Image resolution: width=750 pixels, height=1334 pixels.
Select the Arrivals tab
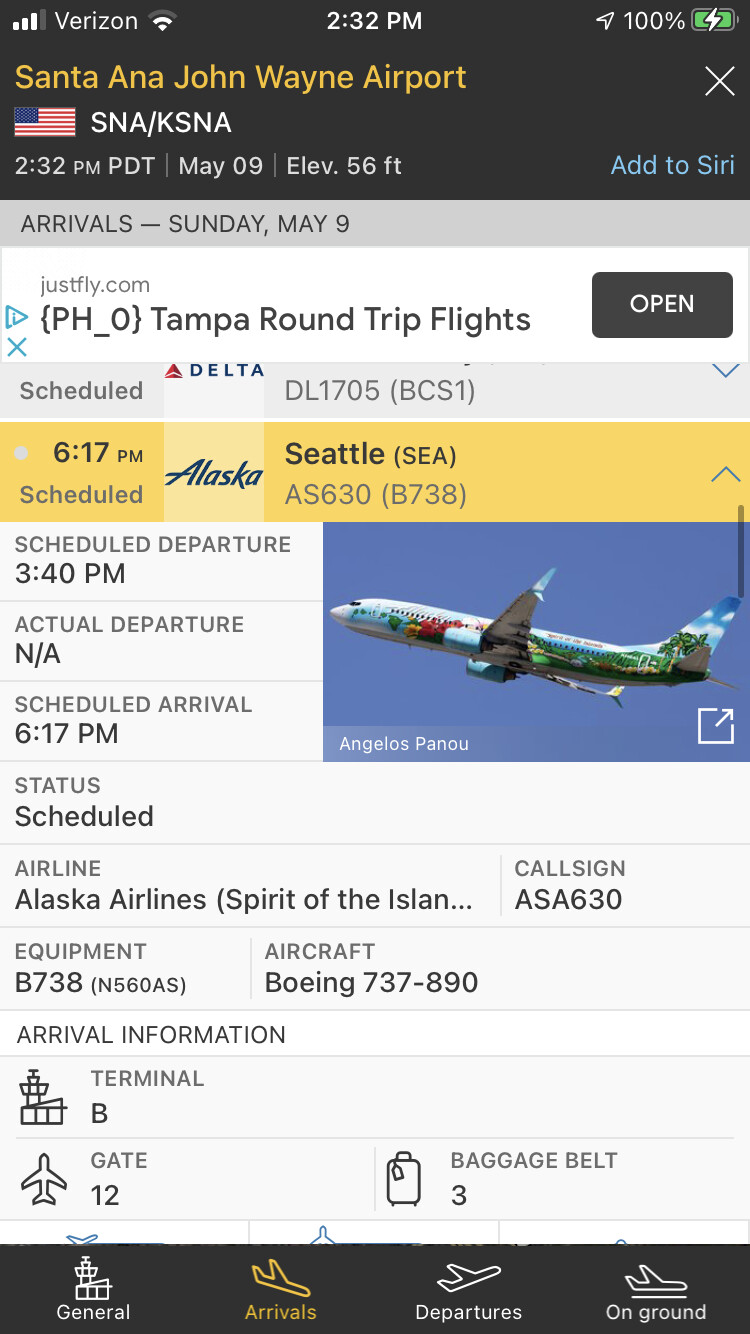point(280,1290)
